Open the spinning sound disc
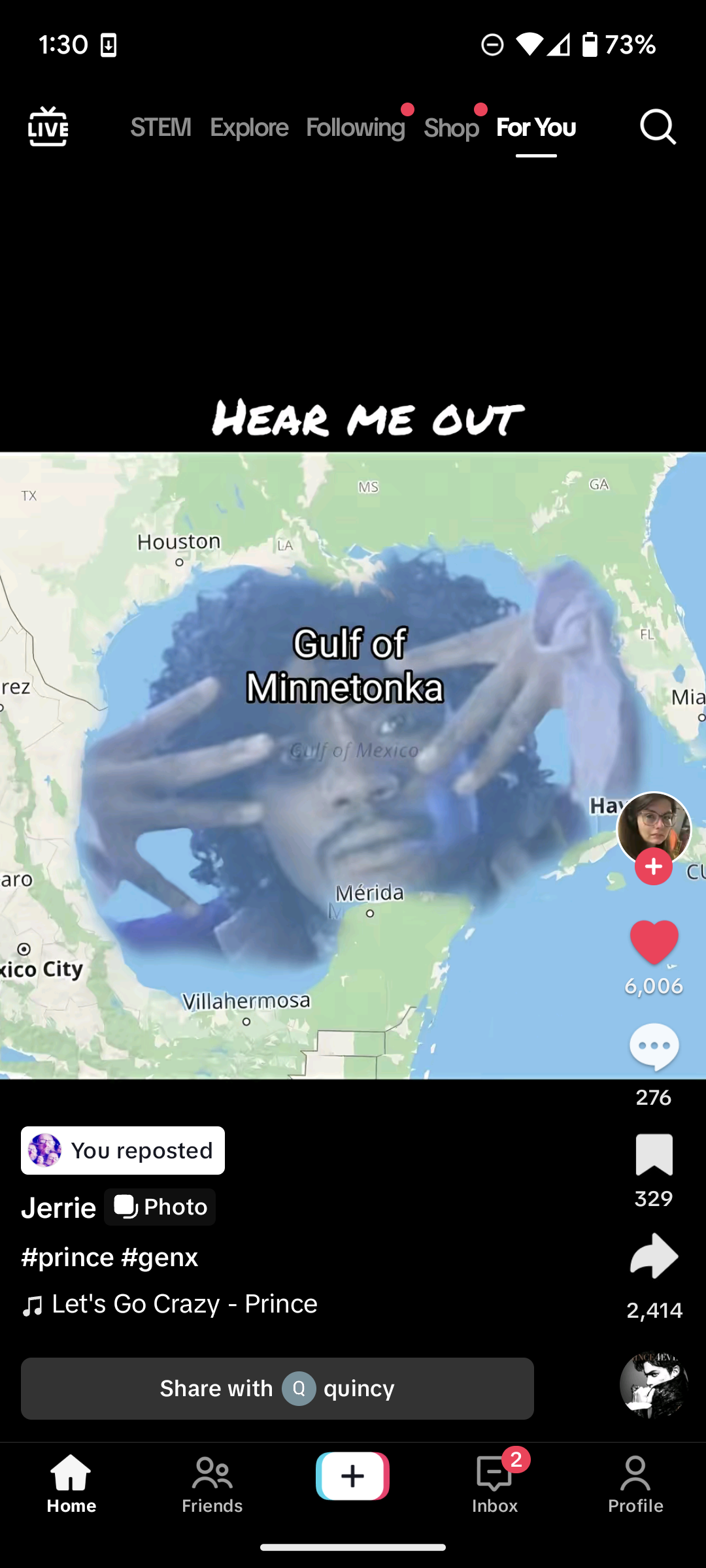 (x=654, y=1385)
